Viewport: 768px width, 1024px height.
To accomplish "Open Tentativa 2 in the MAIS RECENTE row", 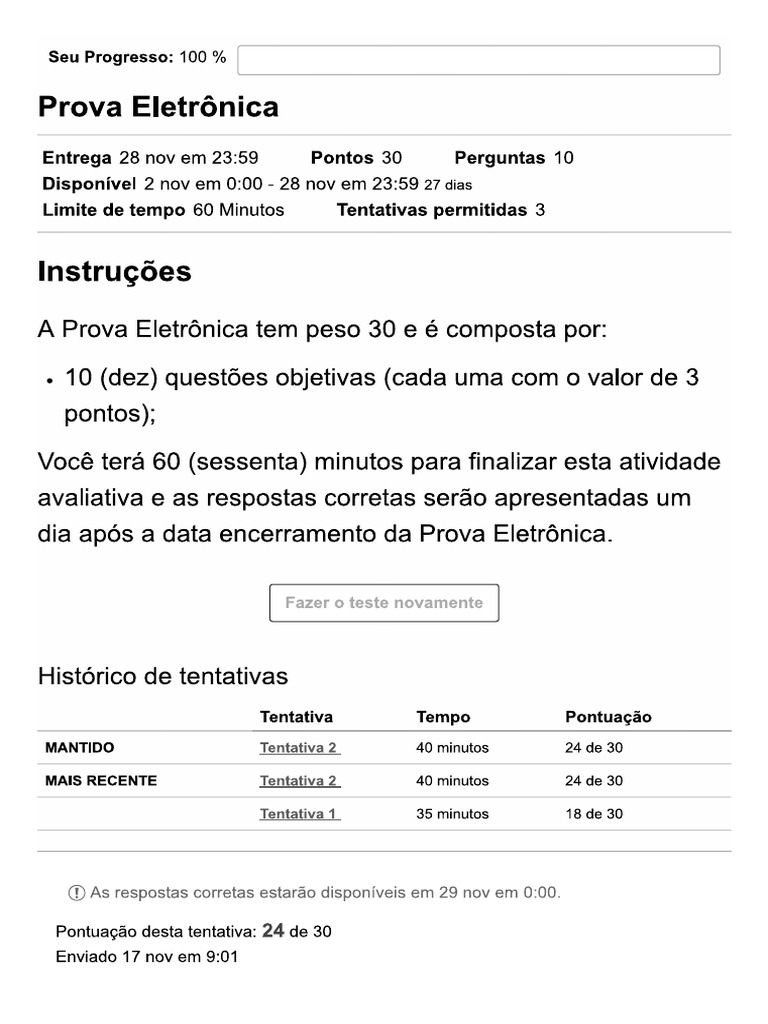I will 300,780.
